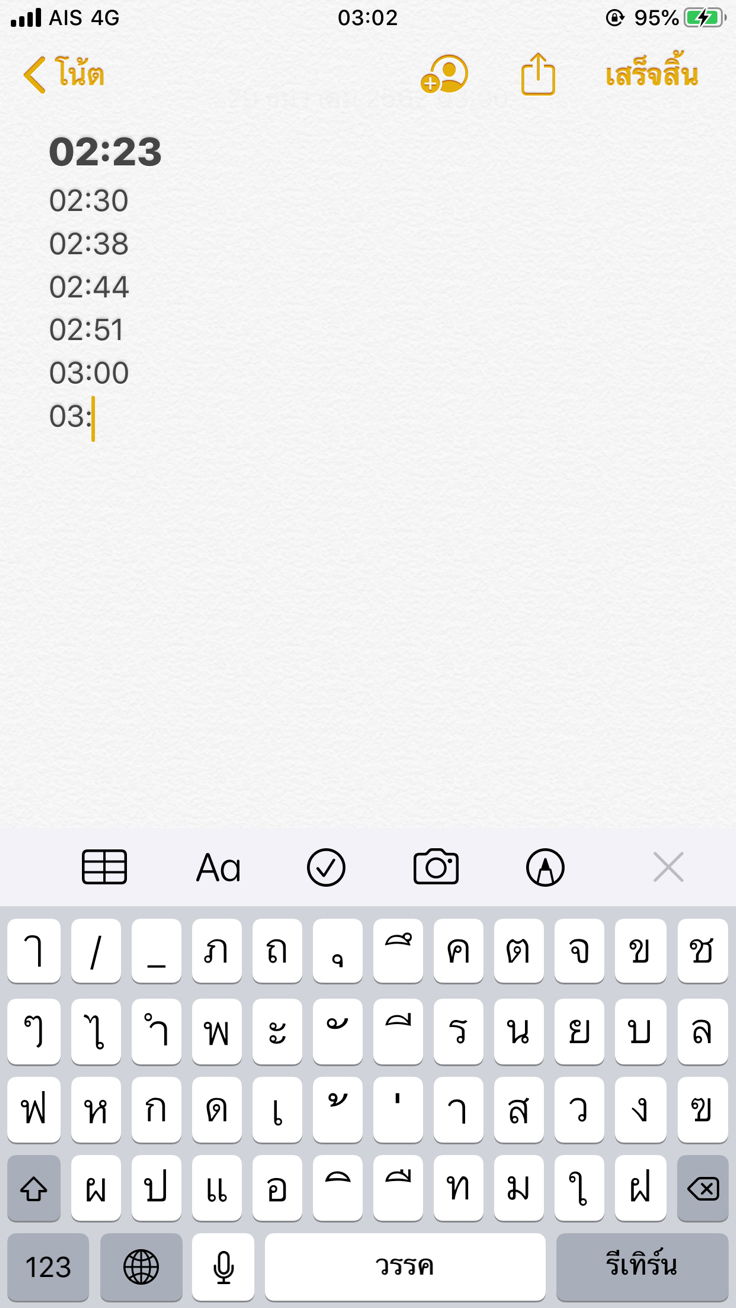Screen dimensions: 736x1308
Task: Tap the รีเทิร์น key for new line
Action: 642,1267
